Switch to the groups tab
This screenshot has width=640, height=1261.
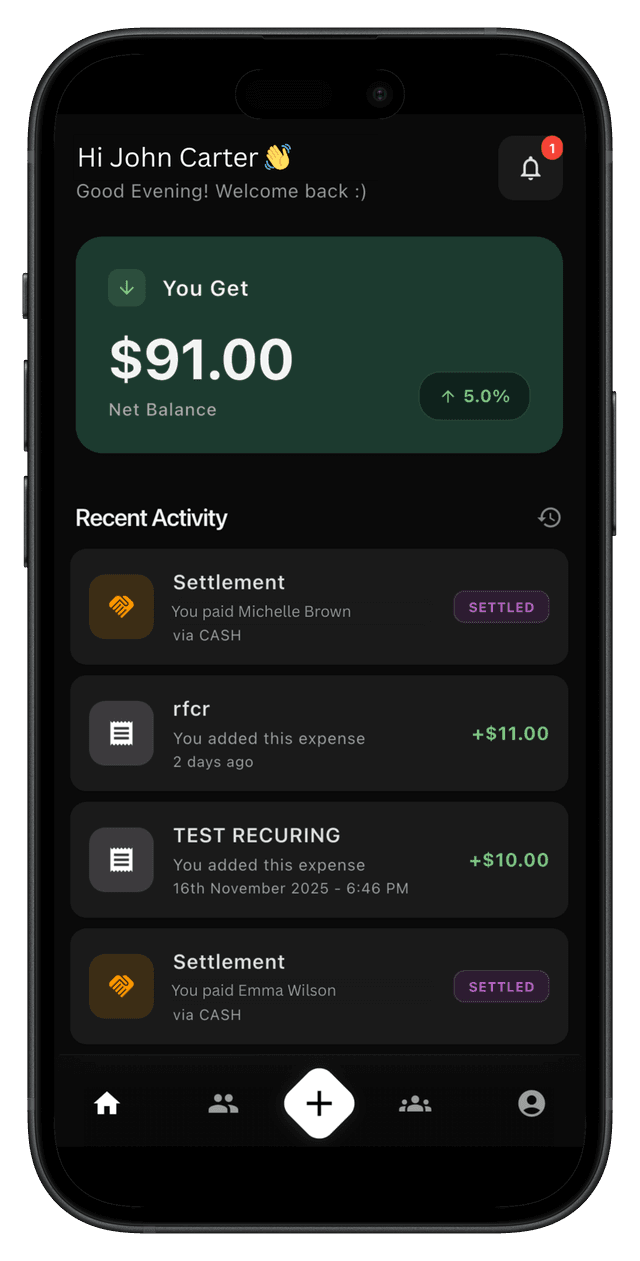click(415, 1103)
